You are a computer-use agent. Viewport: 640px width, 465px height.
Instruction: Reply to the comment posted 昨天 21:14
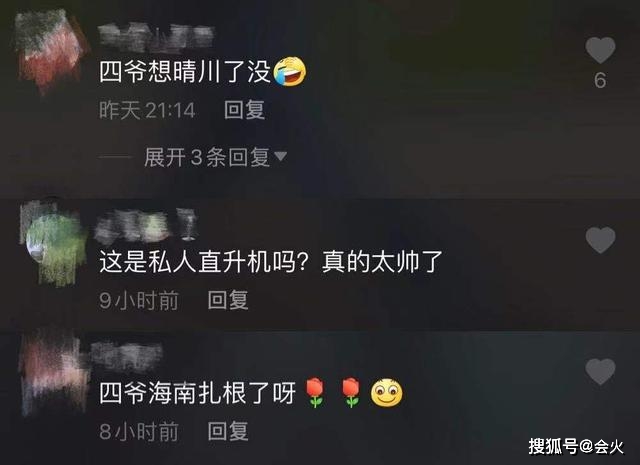coord(245,110)
